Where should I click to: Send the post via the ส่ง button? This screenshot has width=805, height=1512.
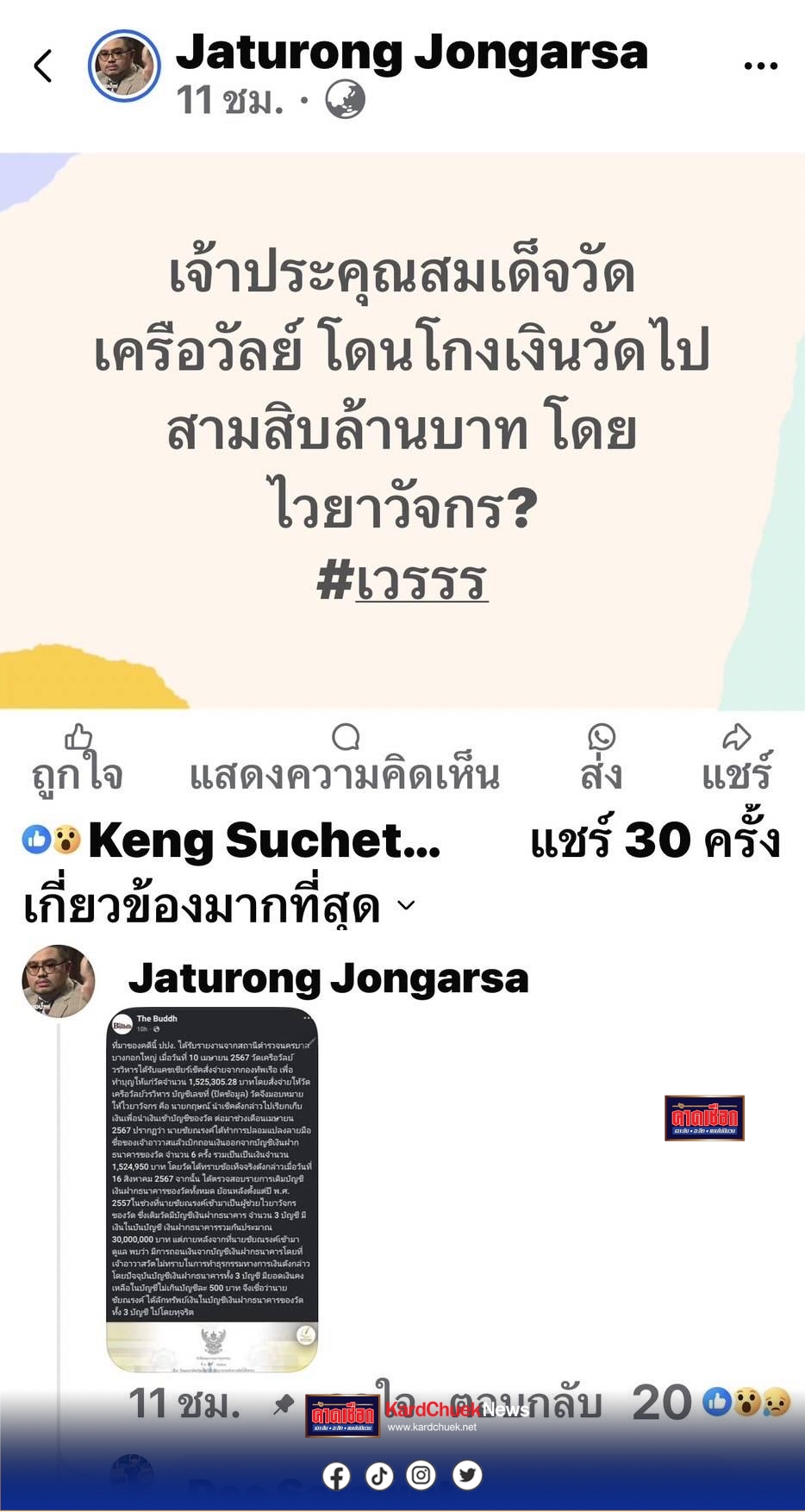[601, 759]
